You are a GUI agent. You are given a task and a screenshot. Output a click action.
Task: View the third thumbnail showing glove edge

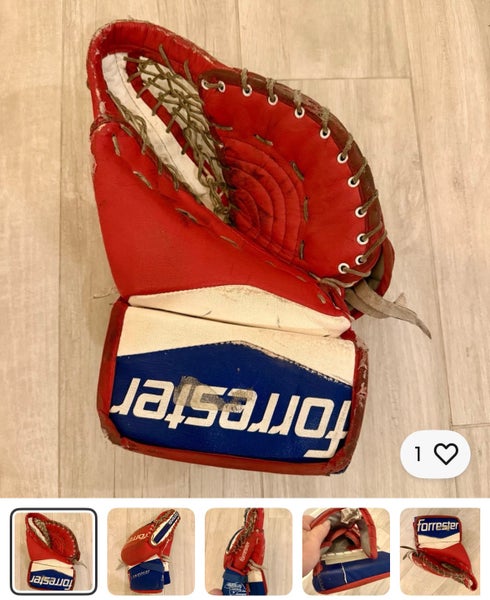pyautogui.click(x=249, y=551)
